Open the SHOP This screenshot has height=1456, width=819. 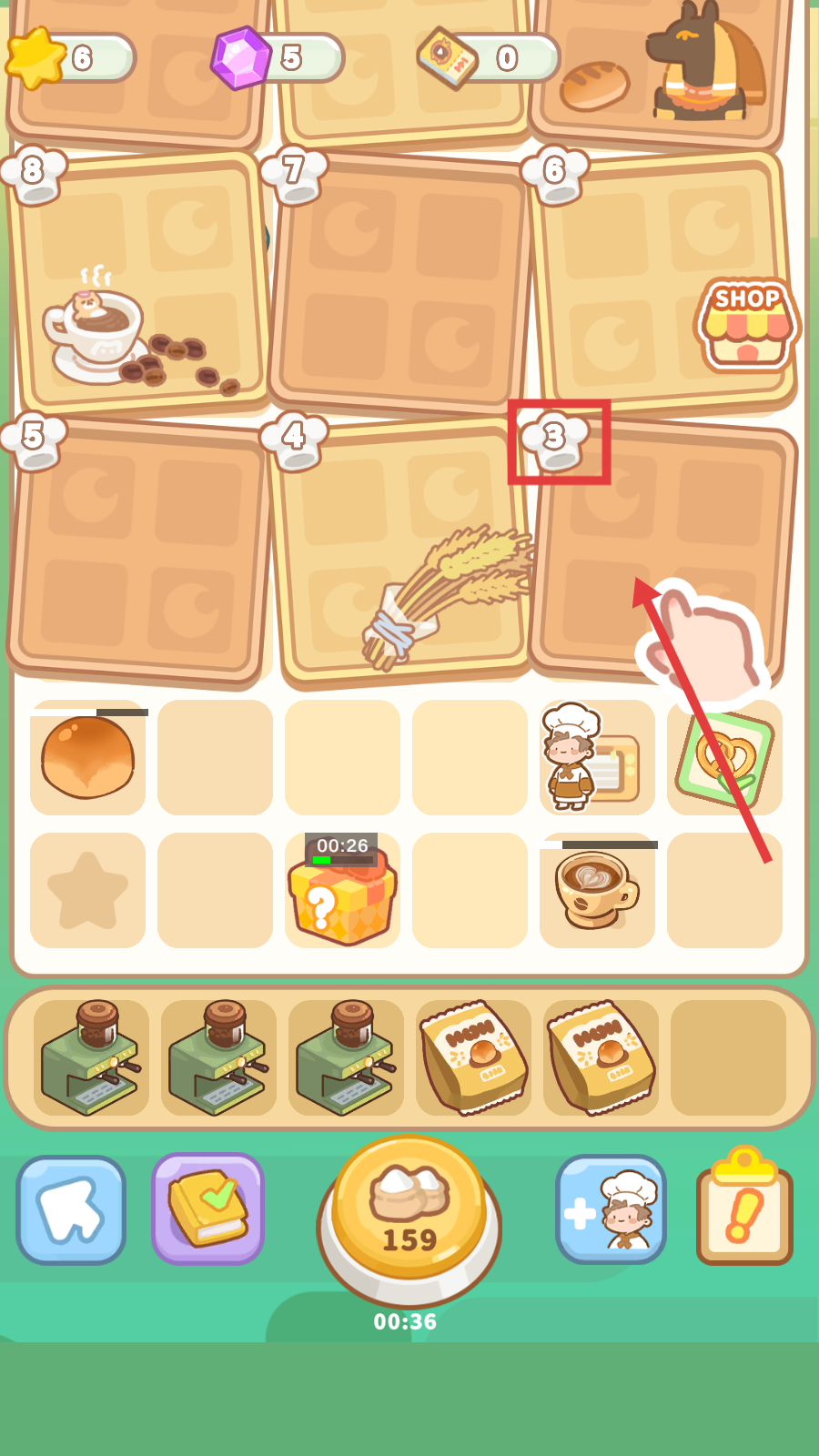coord(746,325)
